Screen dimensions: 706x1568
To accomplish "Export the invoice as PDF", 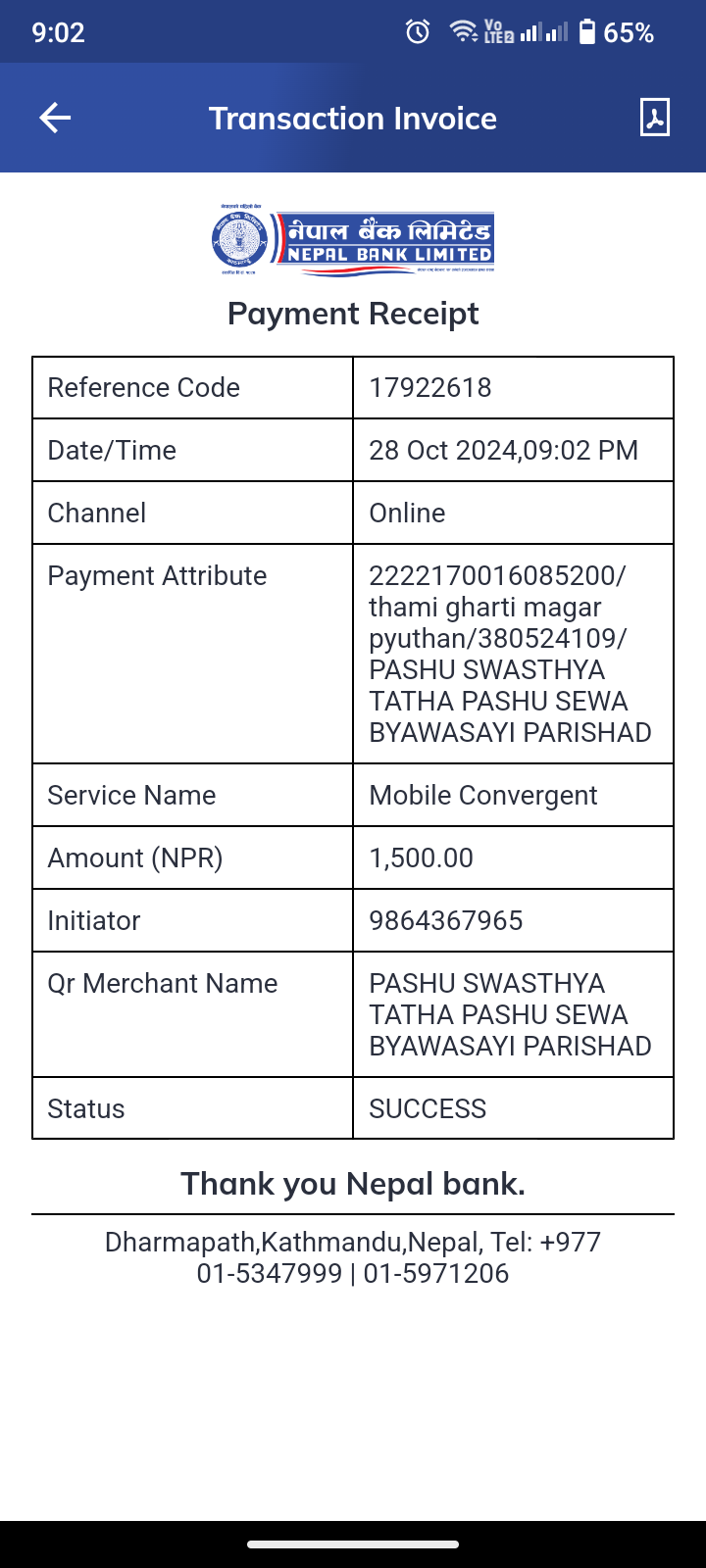I will point(655,118).
